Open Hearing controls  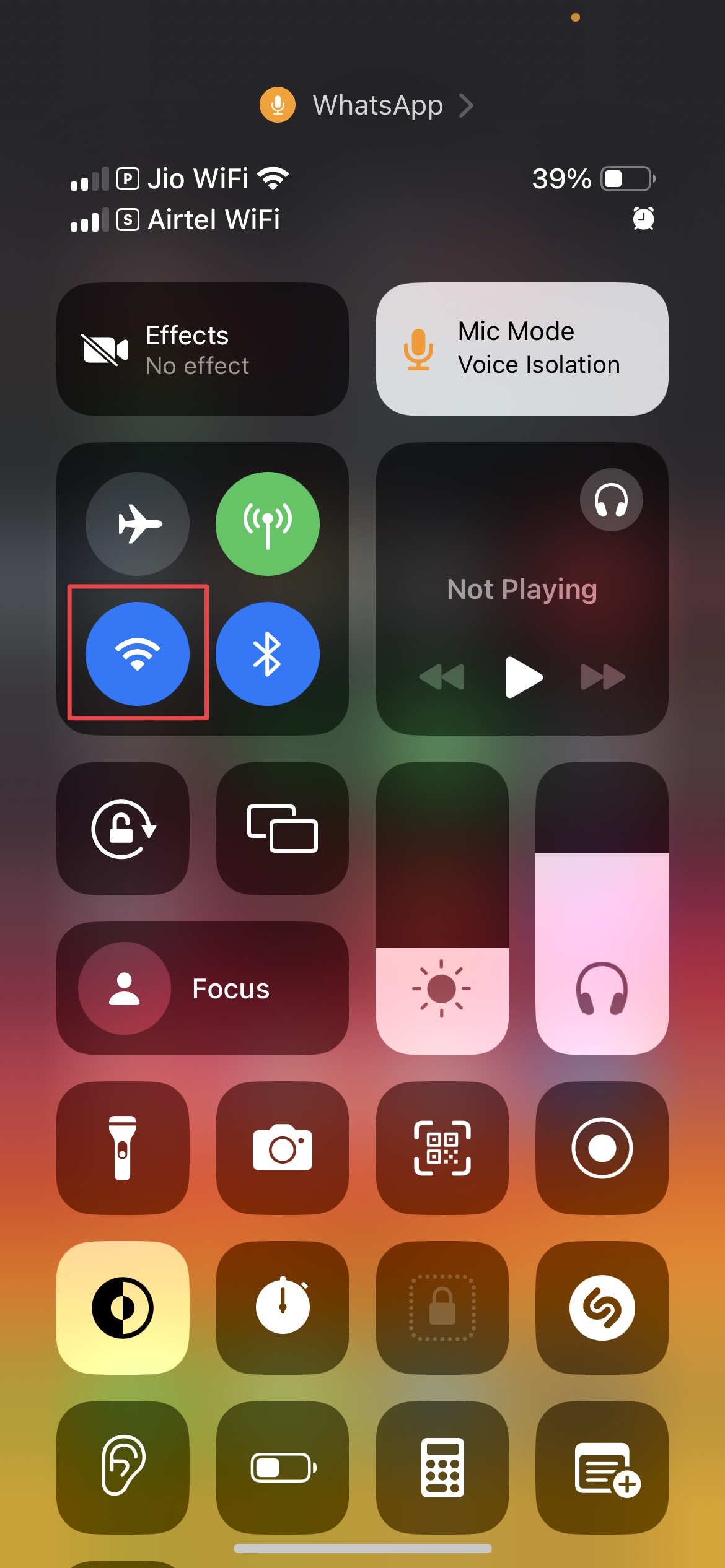point(122,1468)
